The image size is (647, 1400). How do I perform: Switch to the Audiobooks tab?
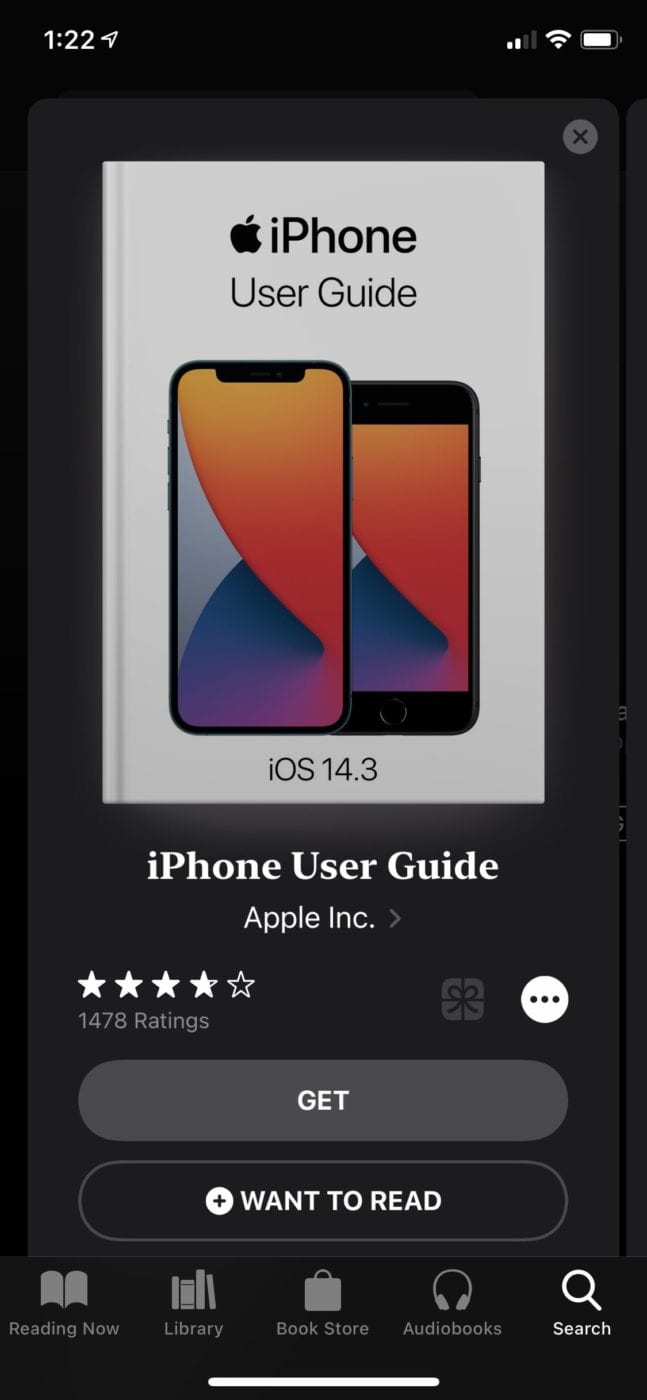coord(452,1303)
